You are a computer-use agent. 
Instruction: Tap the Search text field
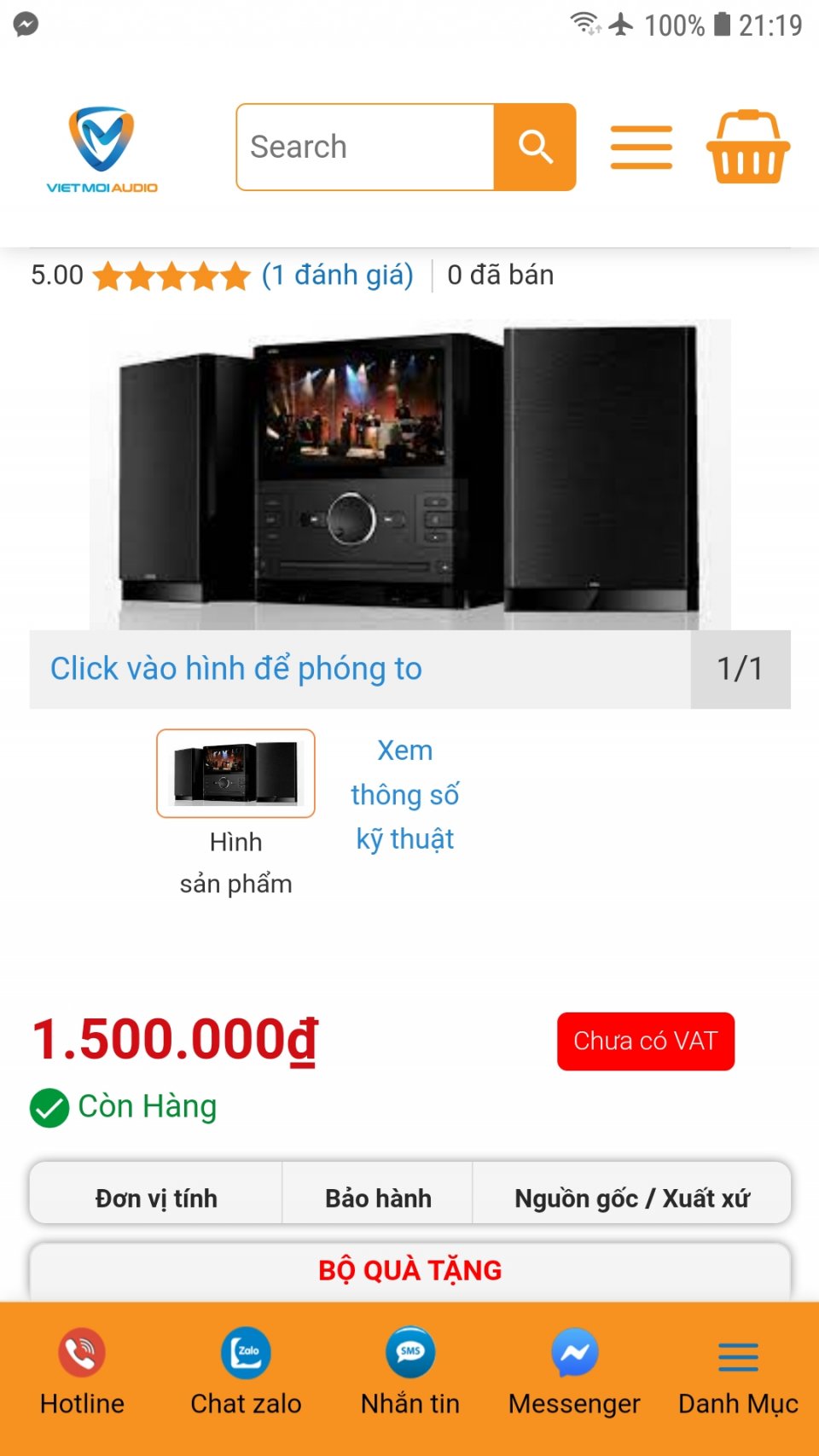[367, 147]
